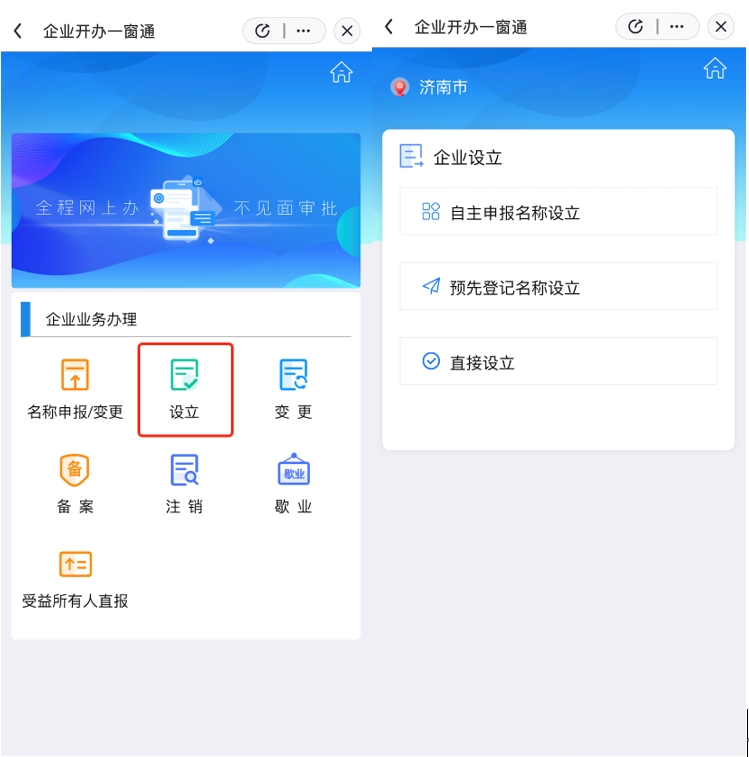749x757 pixels.
Task: Choose the 歇业 option
Action: [294, 484]
